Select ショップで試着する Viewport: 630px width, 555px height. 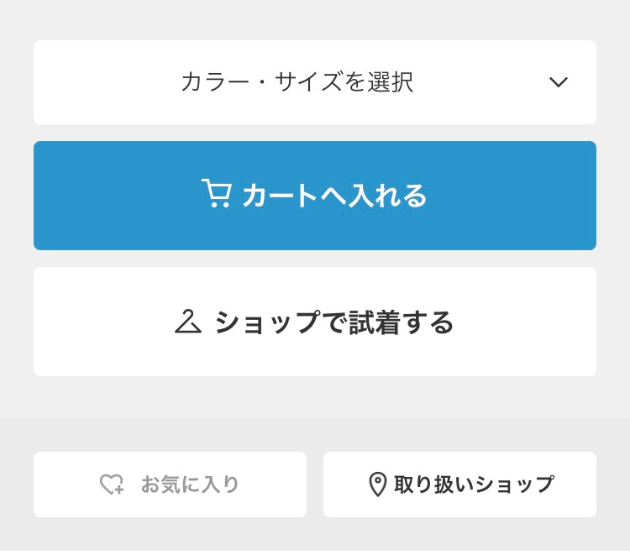point(314,322)
